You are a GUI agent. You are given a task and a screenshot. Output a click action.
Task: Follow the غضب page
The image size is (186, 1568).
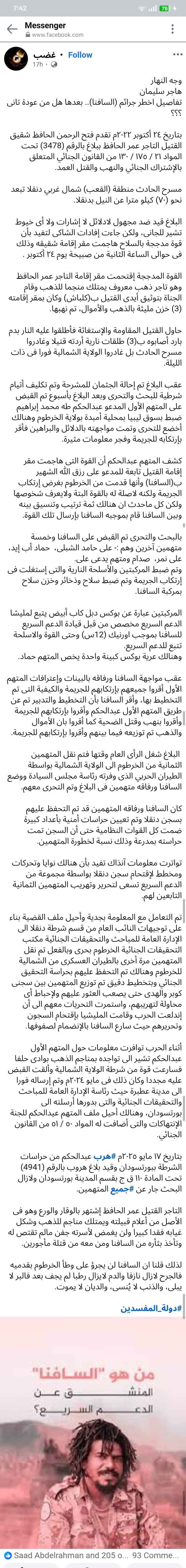[80, 55]
